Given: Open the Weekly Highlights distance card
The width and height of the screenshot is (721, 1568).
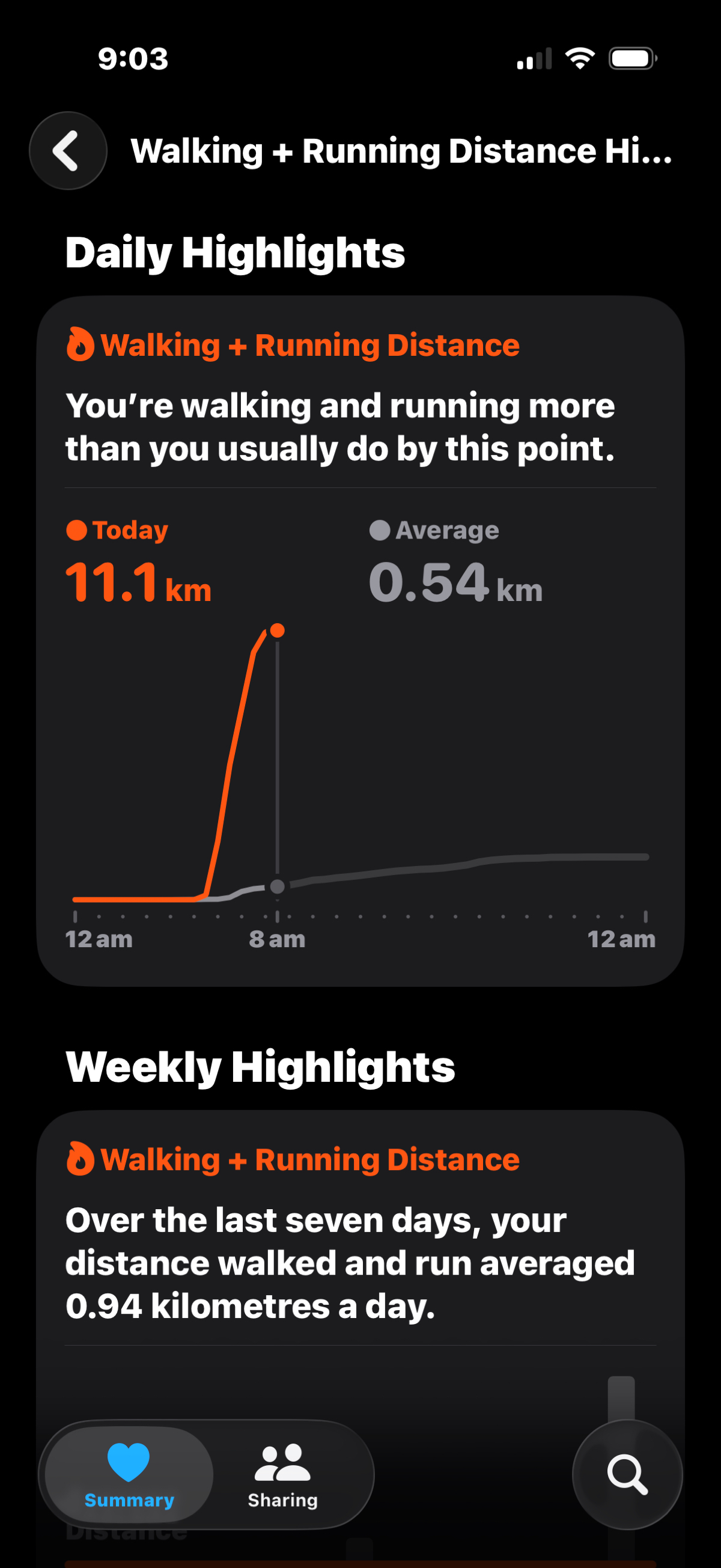Looking at the screenshot, I should [360, 1338].
